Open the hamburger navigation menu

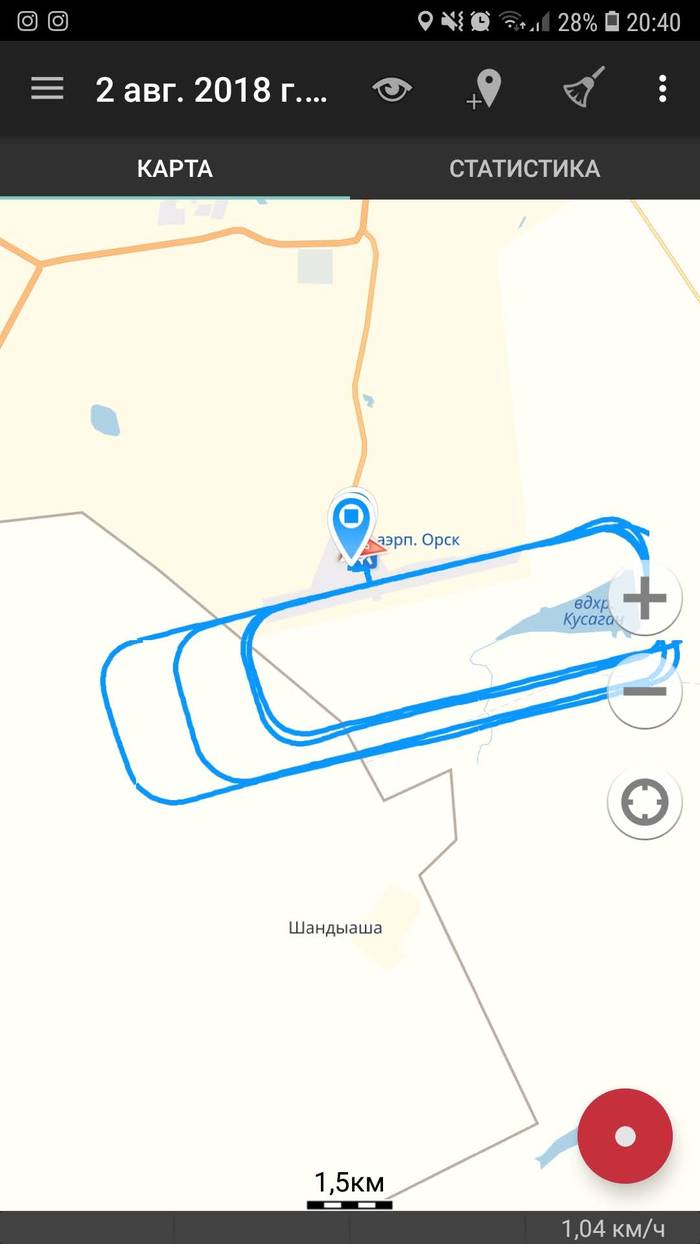[47, 89]
